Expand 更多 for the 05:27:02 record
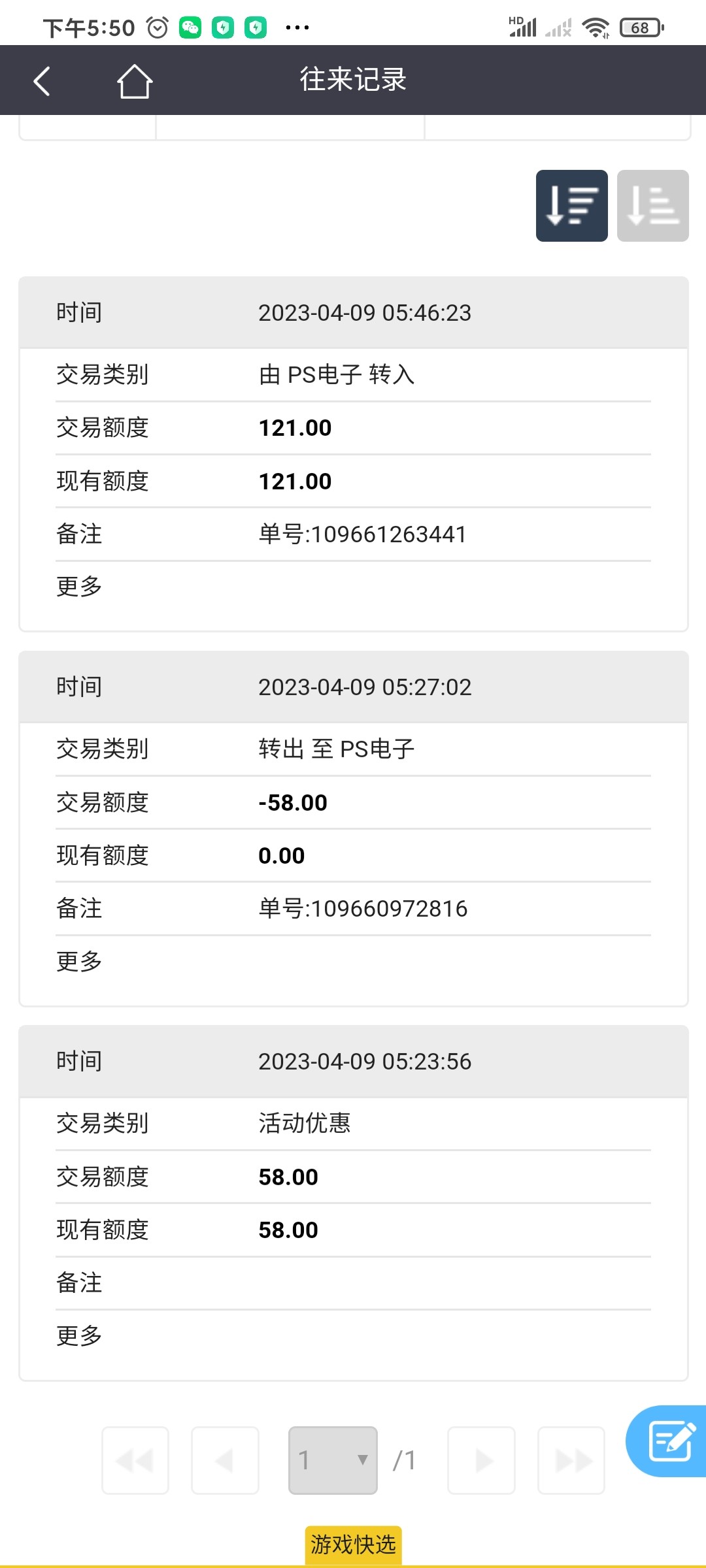Image resolution: width=706 pixels, height=1568 pixels. click(x=79, y=961)
